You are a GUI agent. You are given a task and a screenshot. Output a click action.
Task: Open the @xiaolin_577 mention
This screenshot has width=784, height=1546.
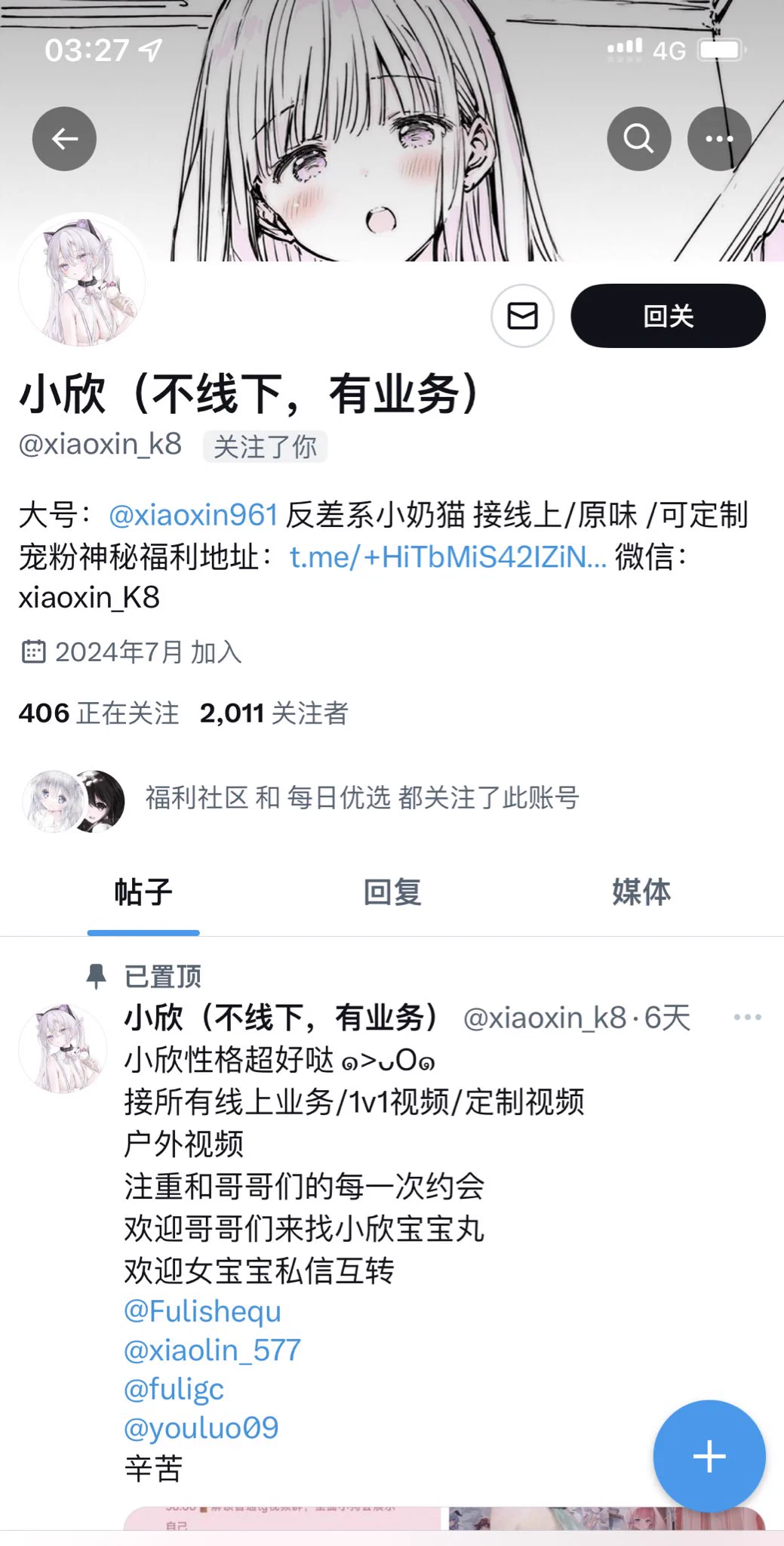coord(212,1350)
